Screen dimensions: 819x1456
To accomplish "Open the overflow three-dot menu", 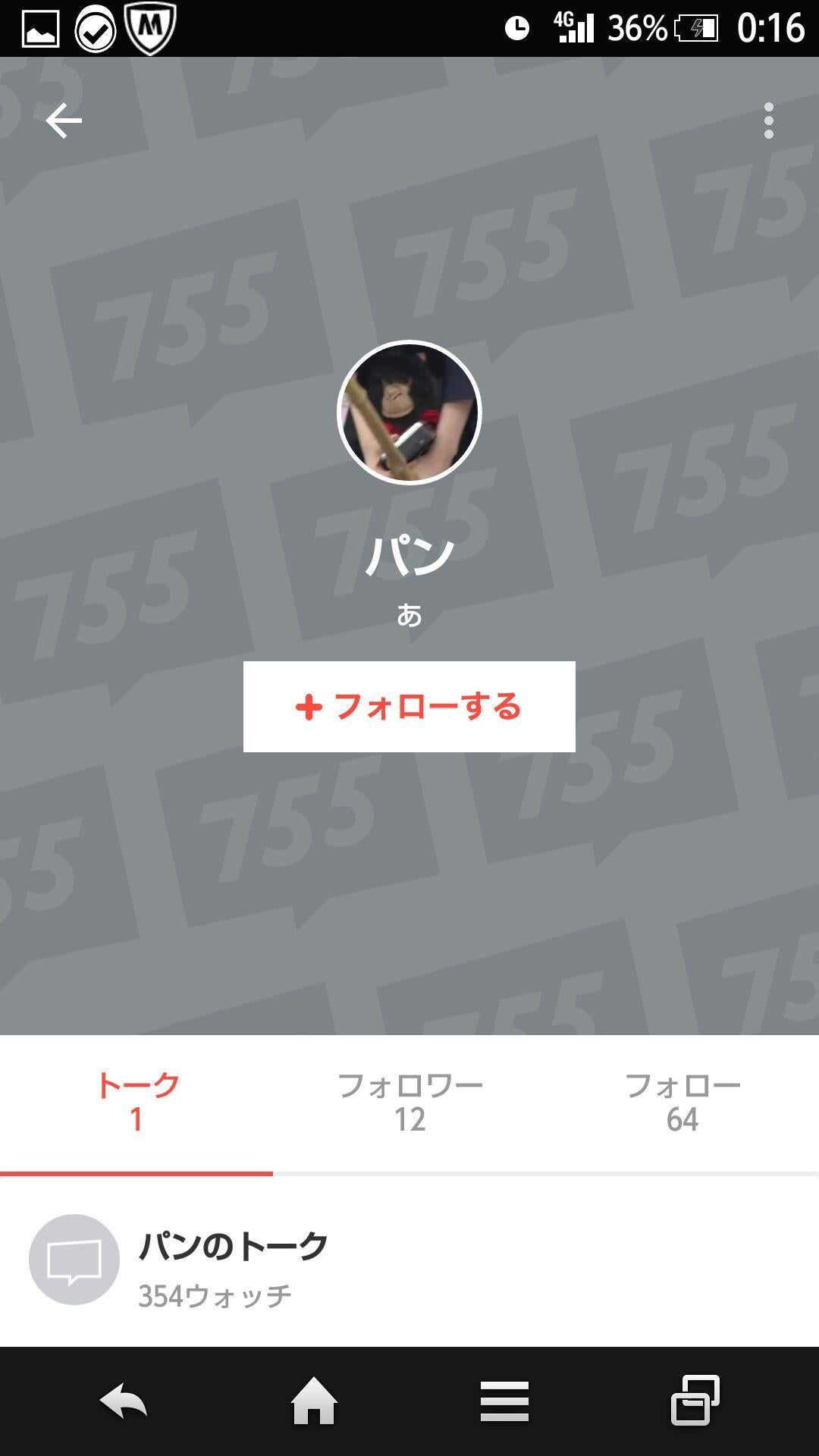I will [x=769, y=119].
